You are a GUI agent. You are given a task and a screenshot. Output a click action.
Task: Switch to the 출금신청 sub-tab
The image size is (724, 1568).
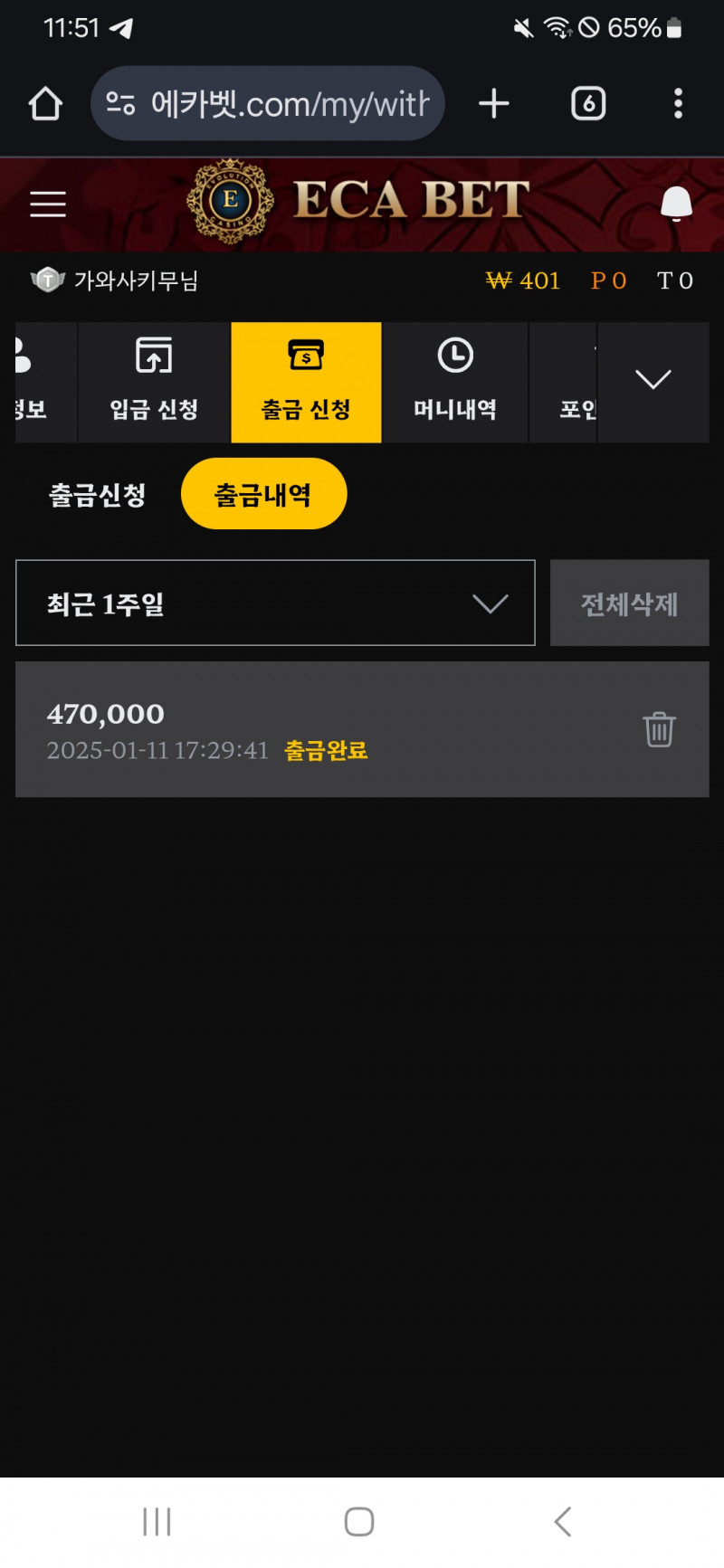click(98, 495)
